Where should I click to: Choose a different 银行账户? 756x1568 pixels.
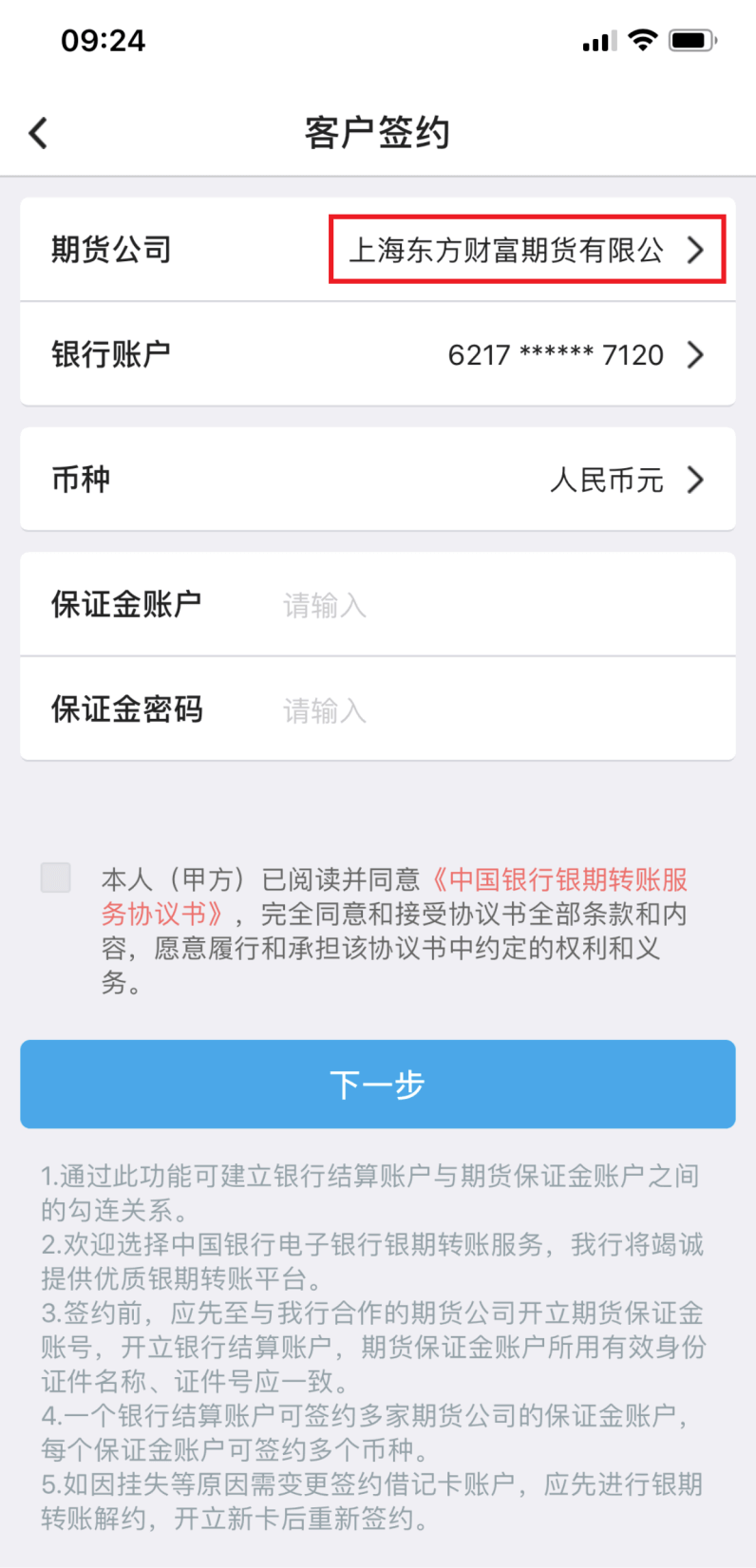[378, 354]
